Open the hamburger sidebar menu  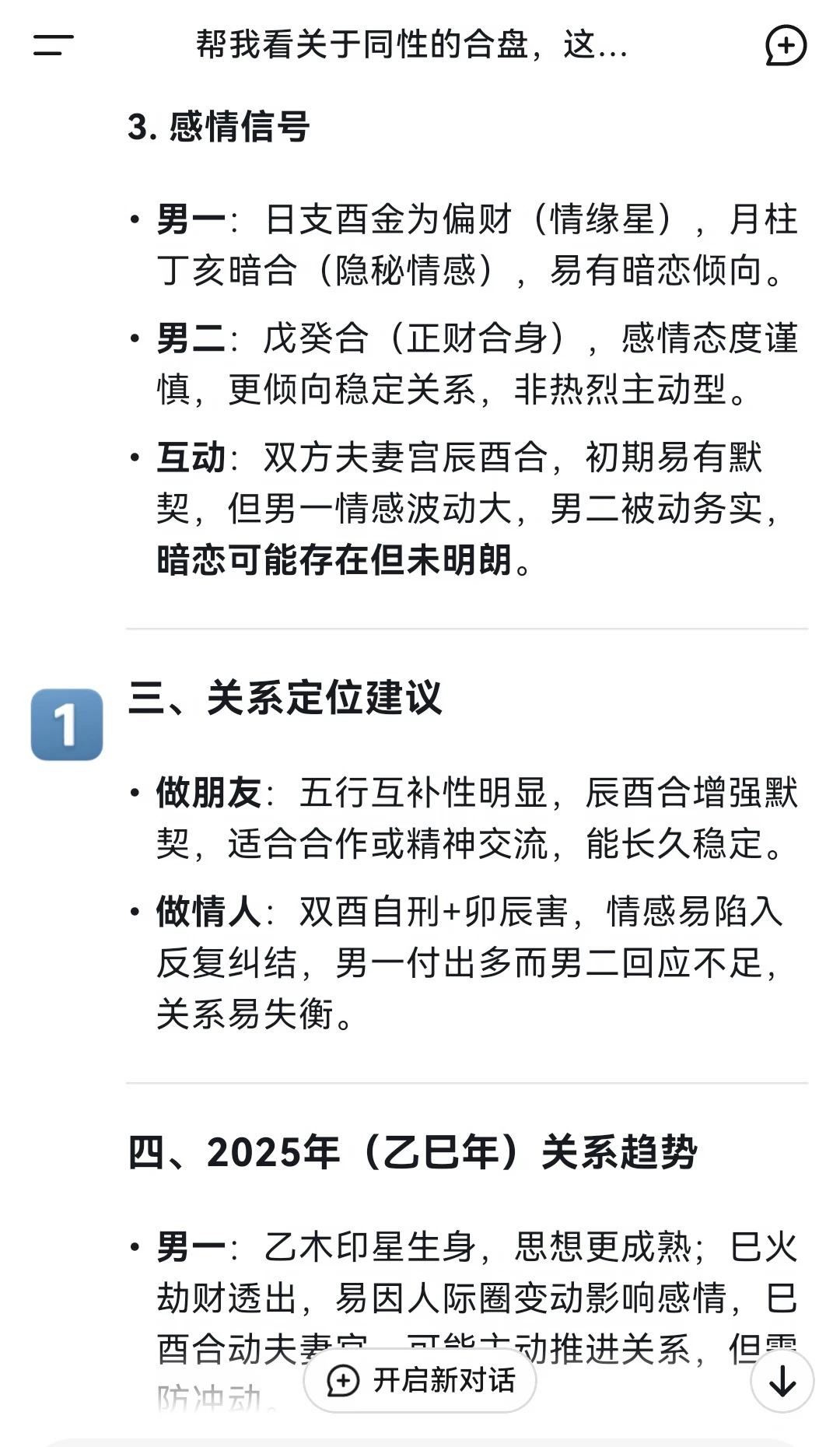point(53,45)
